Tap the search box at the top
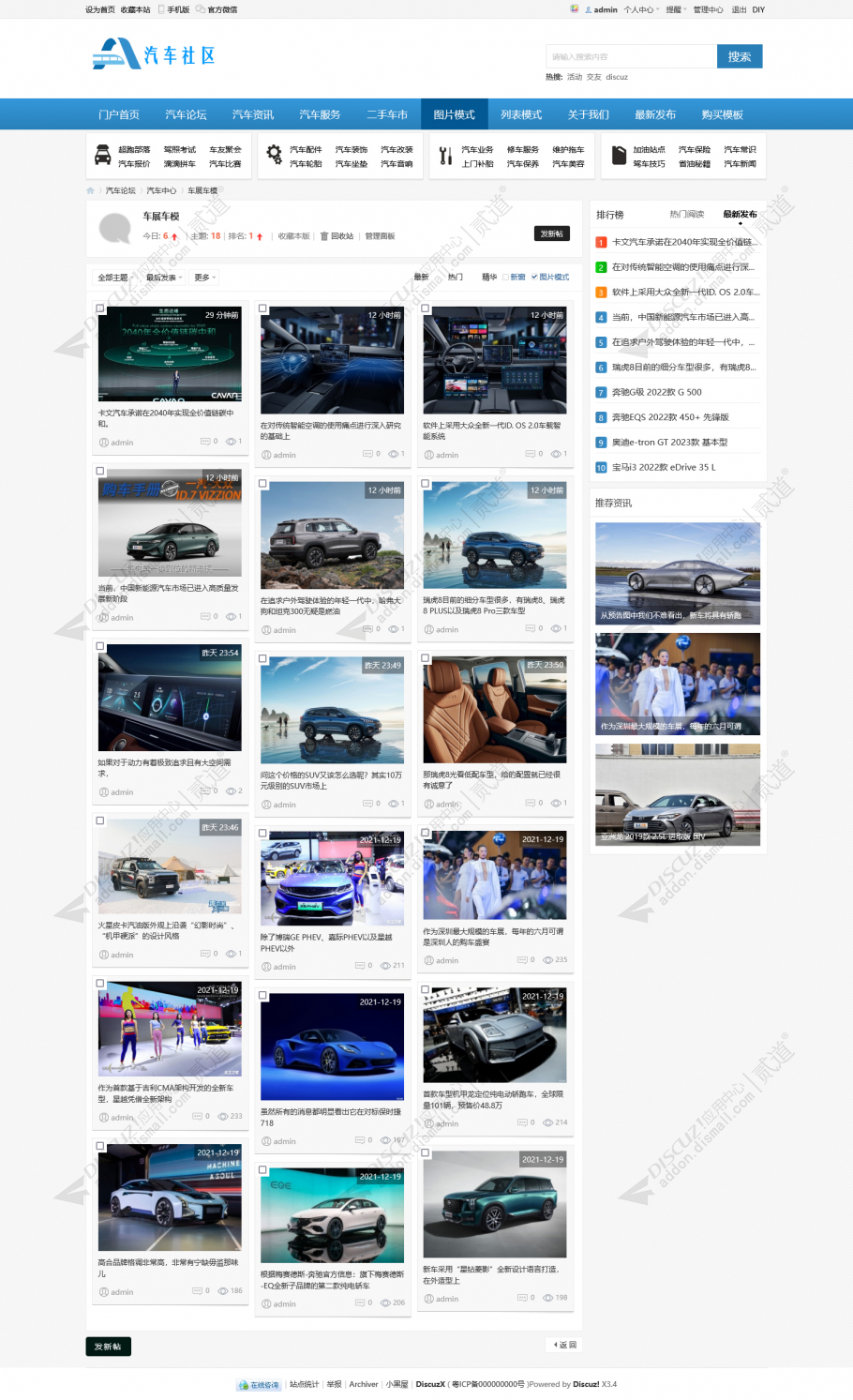 pos(631,56)
